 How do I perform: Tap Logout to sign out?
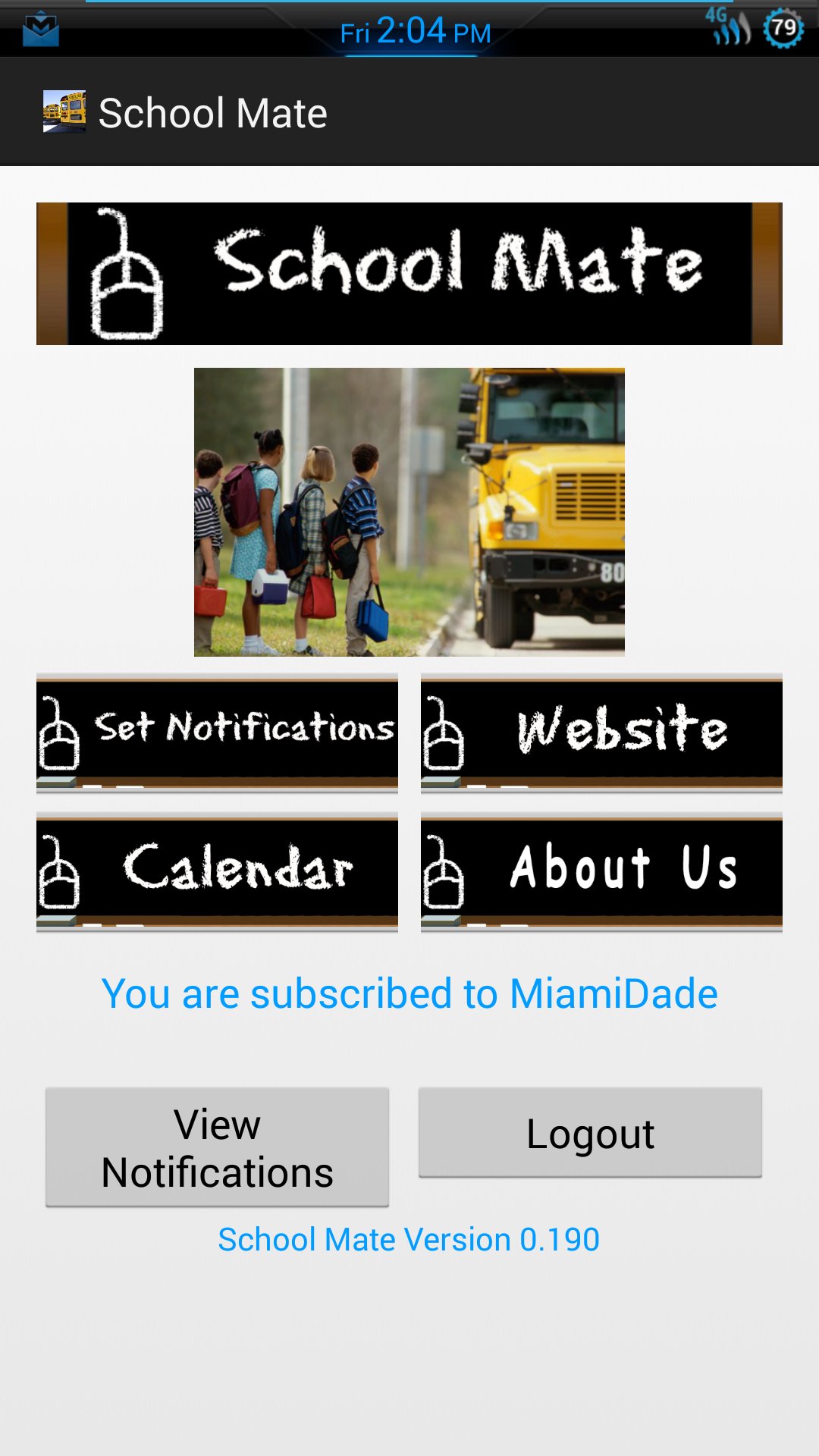[x=591, y=1133]
